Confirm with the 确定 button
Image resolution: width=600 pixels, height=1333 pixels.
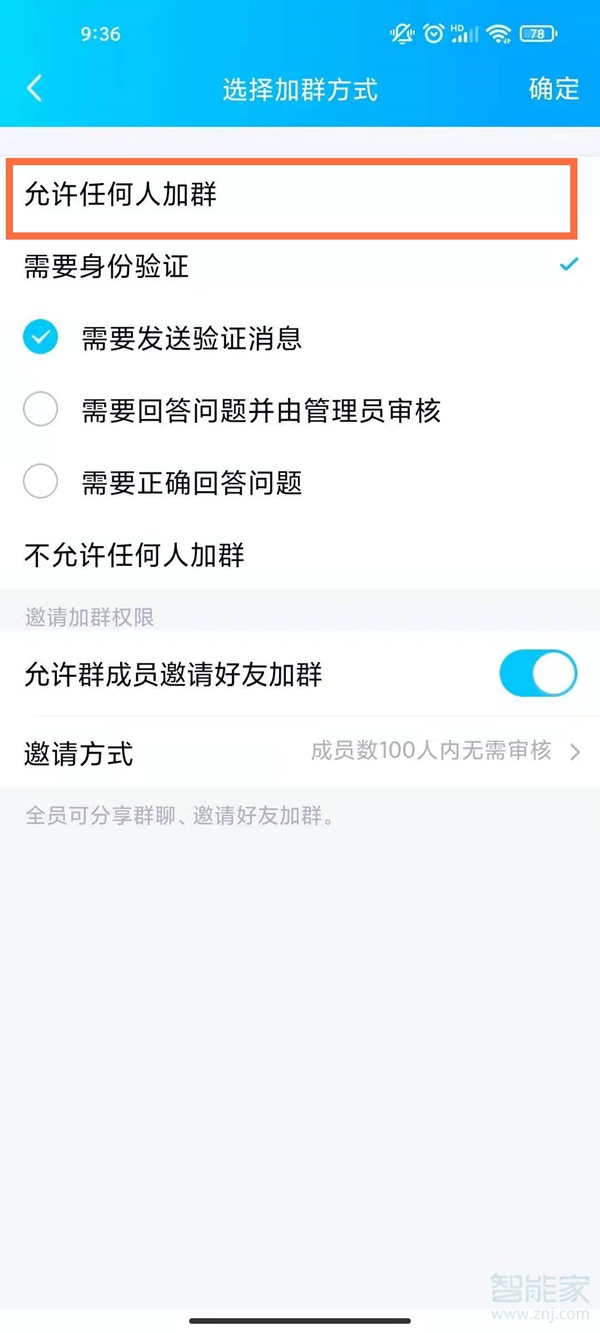tap(553, 88)
